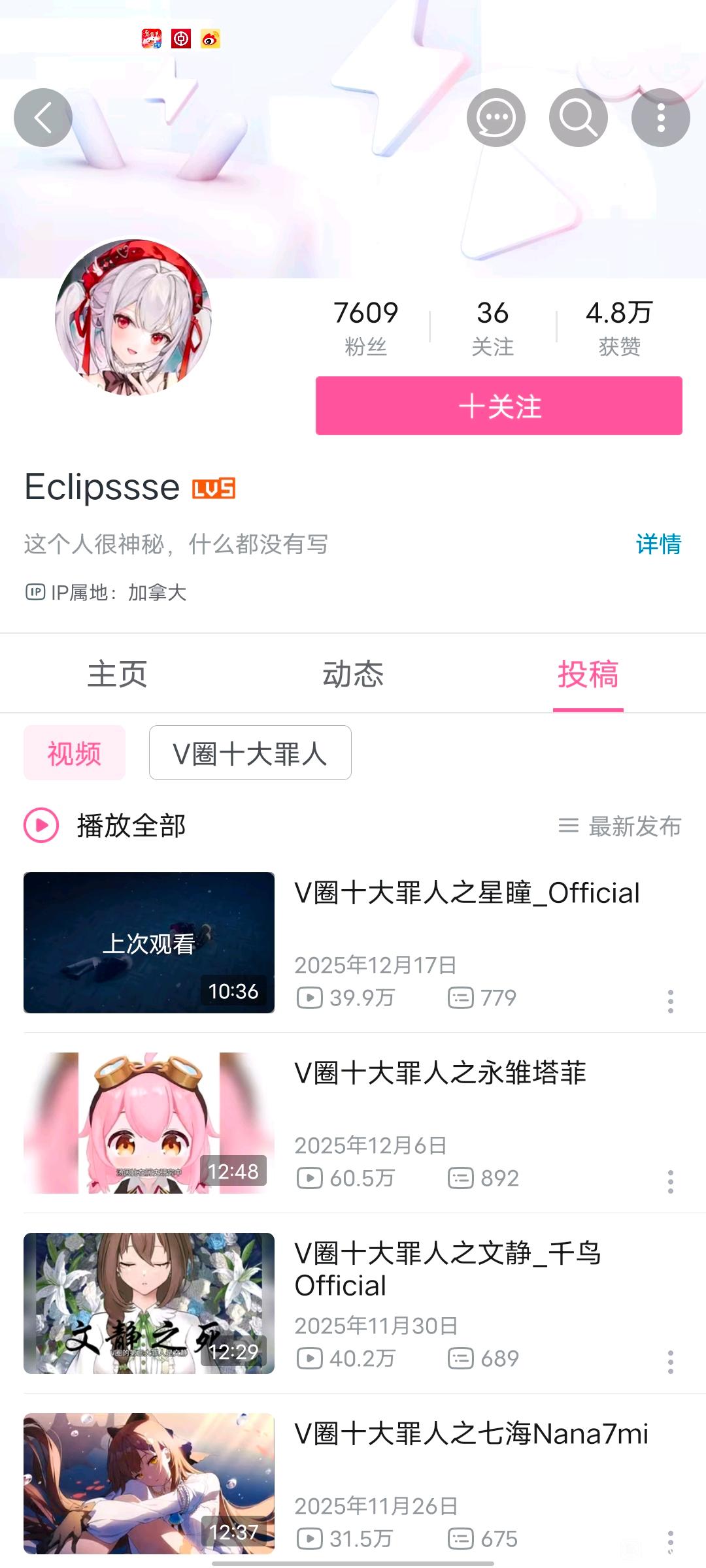The height and width of the screenshot is (1568, 706).
Task: Select the 投稿 tab
Action: point(588,674)
